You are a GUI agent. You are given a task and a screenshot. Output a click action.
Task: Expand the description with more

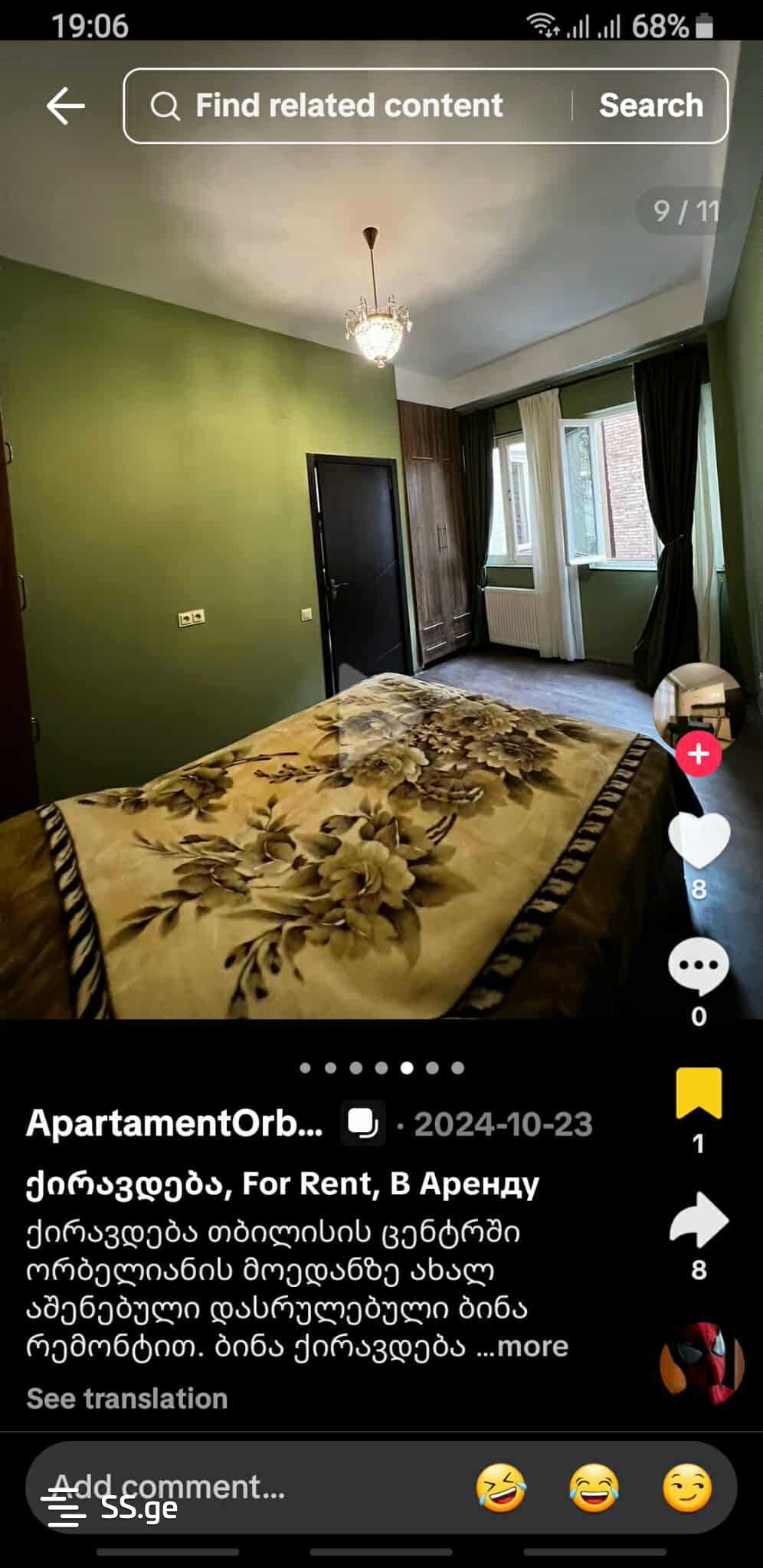pyautogui.click(x=532, y=1347)
